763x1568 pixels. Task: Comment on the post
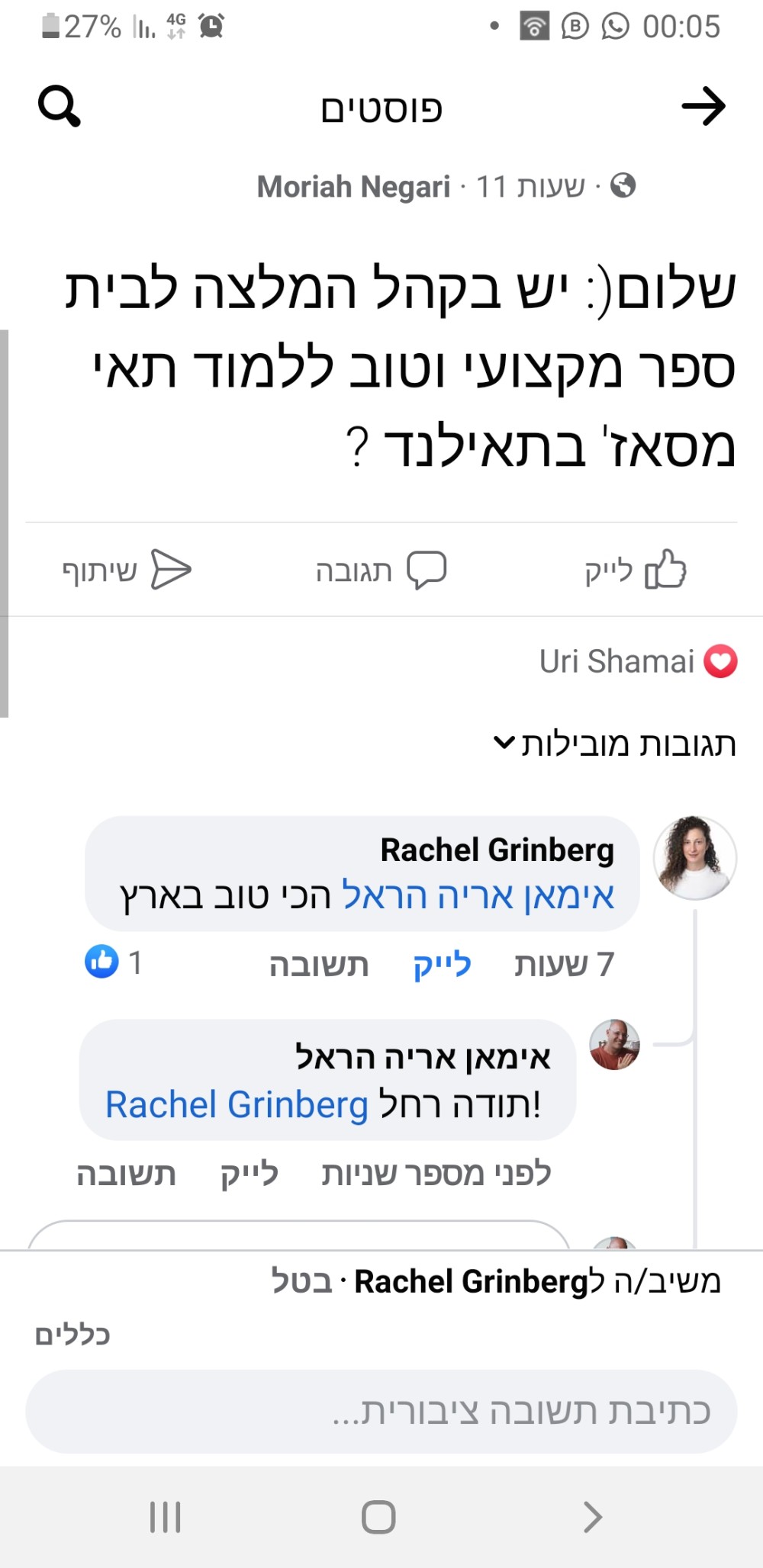pos(381,570)
